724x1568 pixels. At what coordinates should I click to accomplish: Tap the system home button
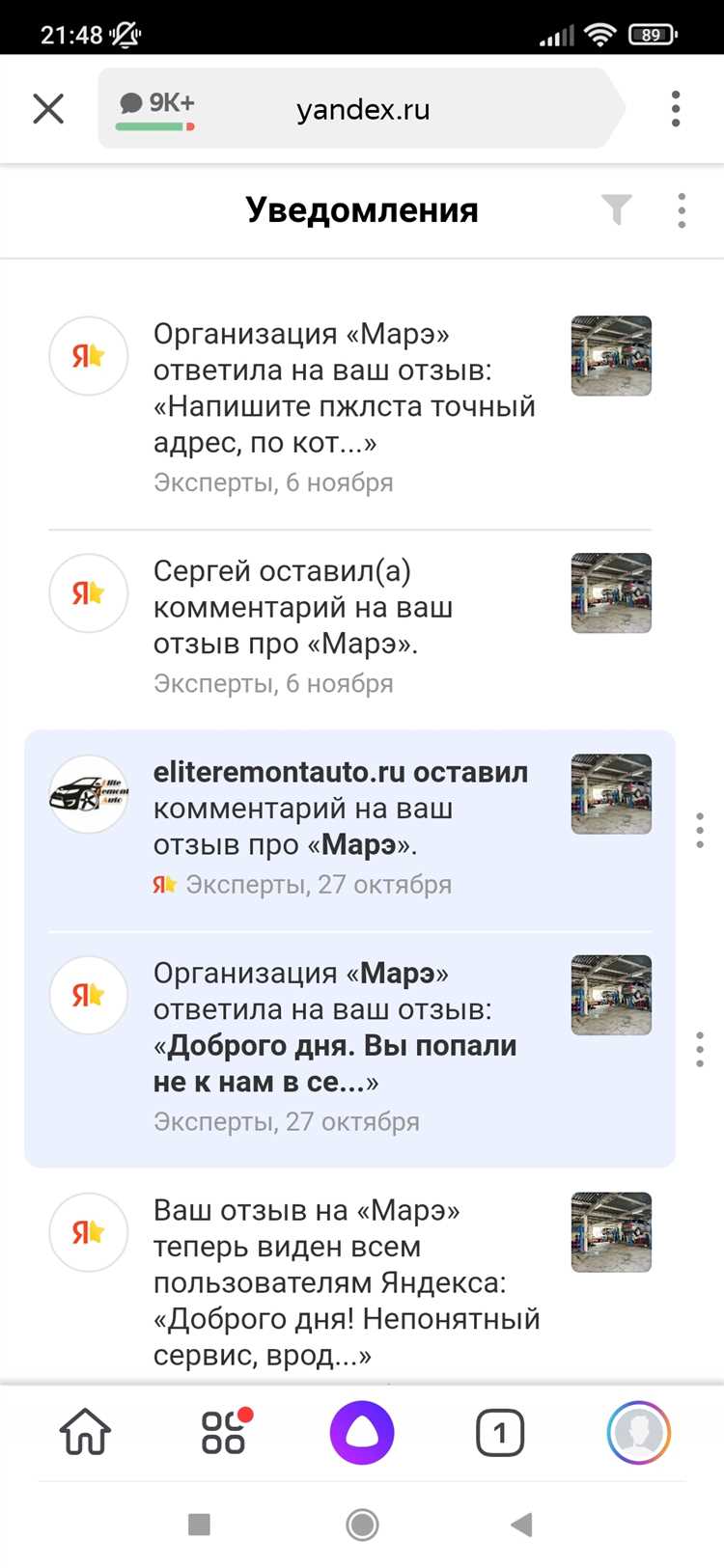(x=362, y=1525)
